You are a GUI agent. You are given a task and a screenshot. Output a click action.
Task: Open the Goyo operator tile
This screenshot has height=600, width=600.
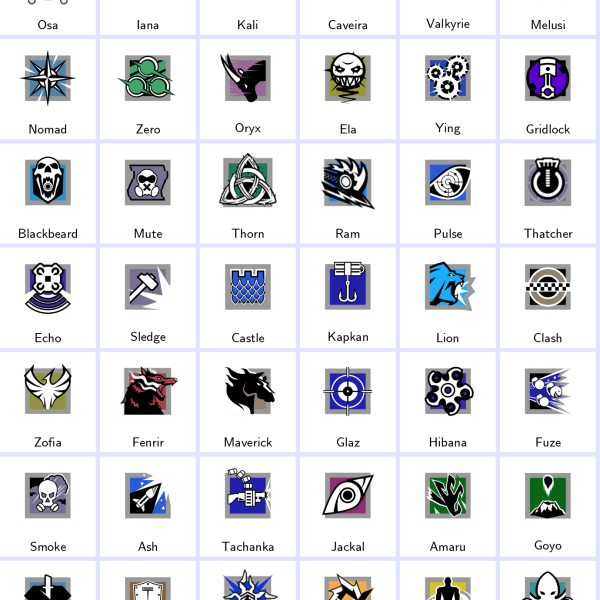(x=548, y=504)
